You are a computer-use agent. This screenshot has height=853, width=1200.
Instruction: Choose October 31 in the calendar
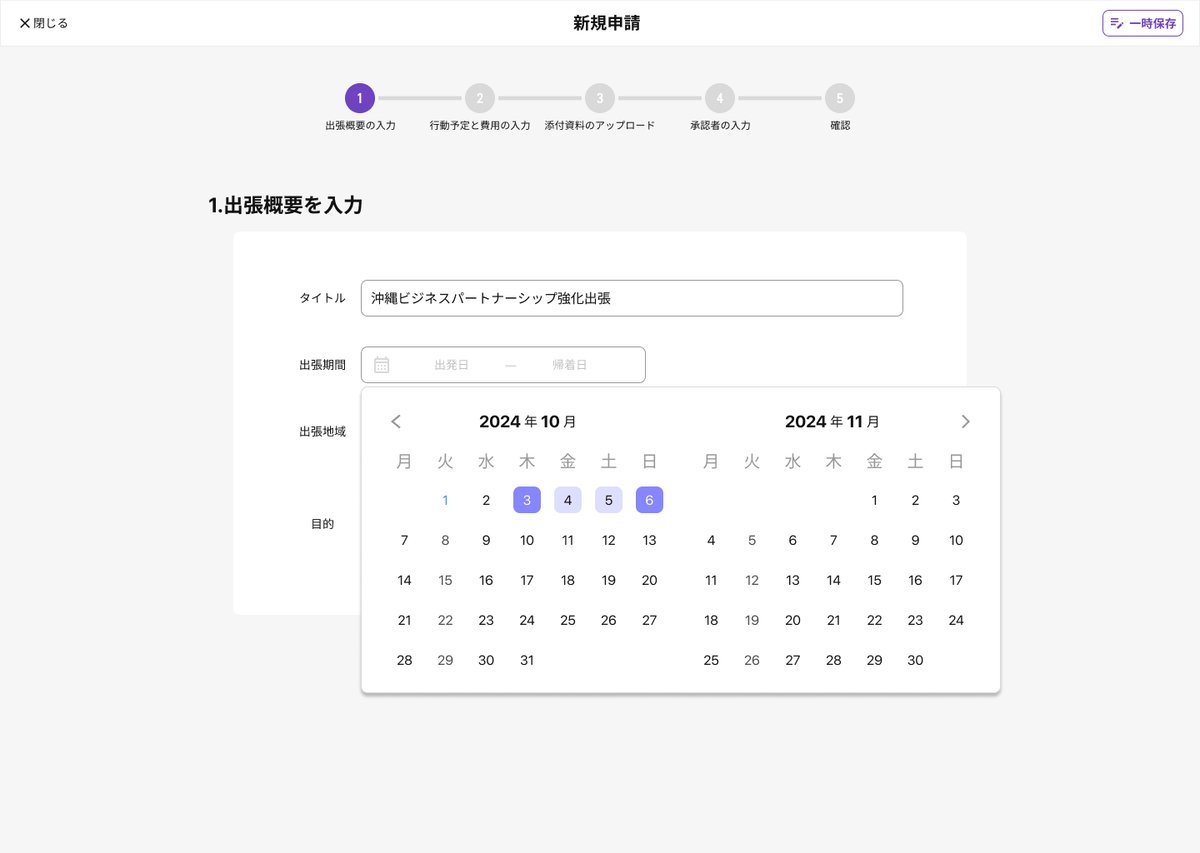tap(527, 660)
